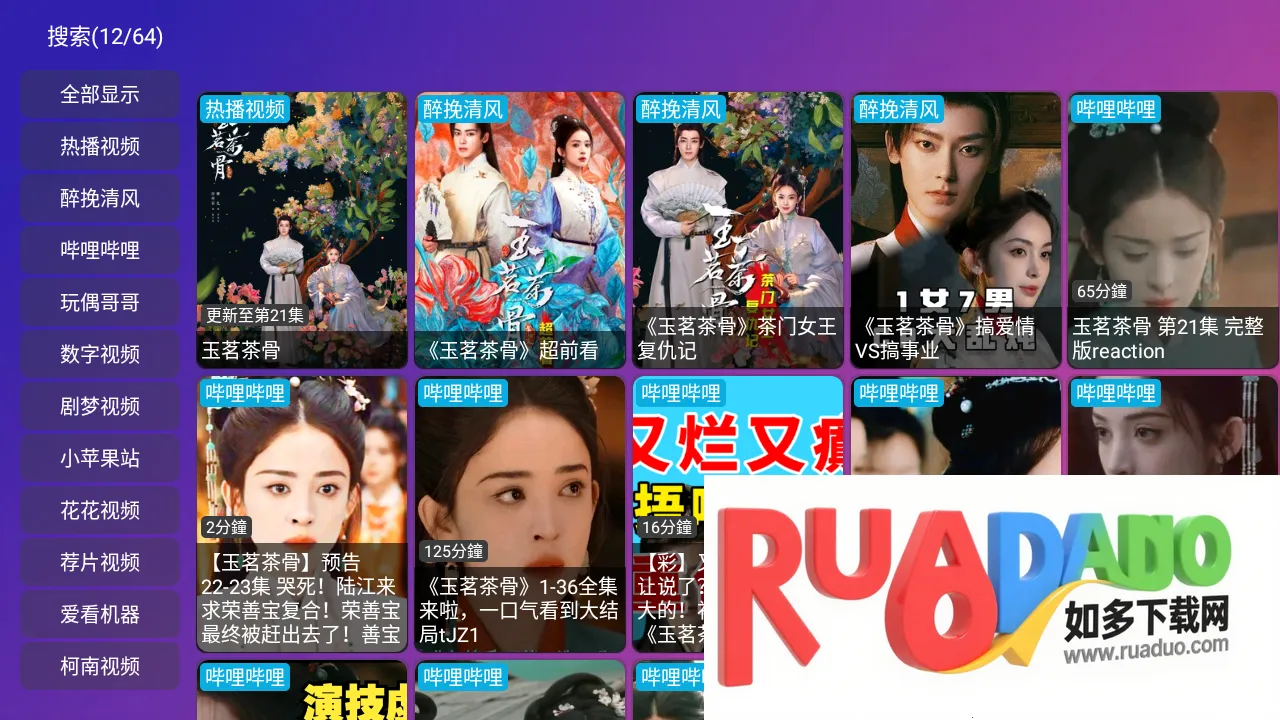The width and height of the screenshot is (1280, 720).
Task: Select the 全部显示 source filter
Action: point(100,95)
